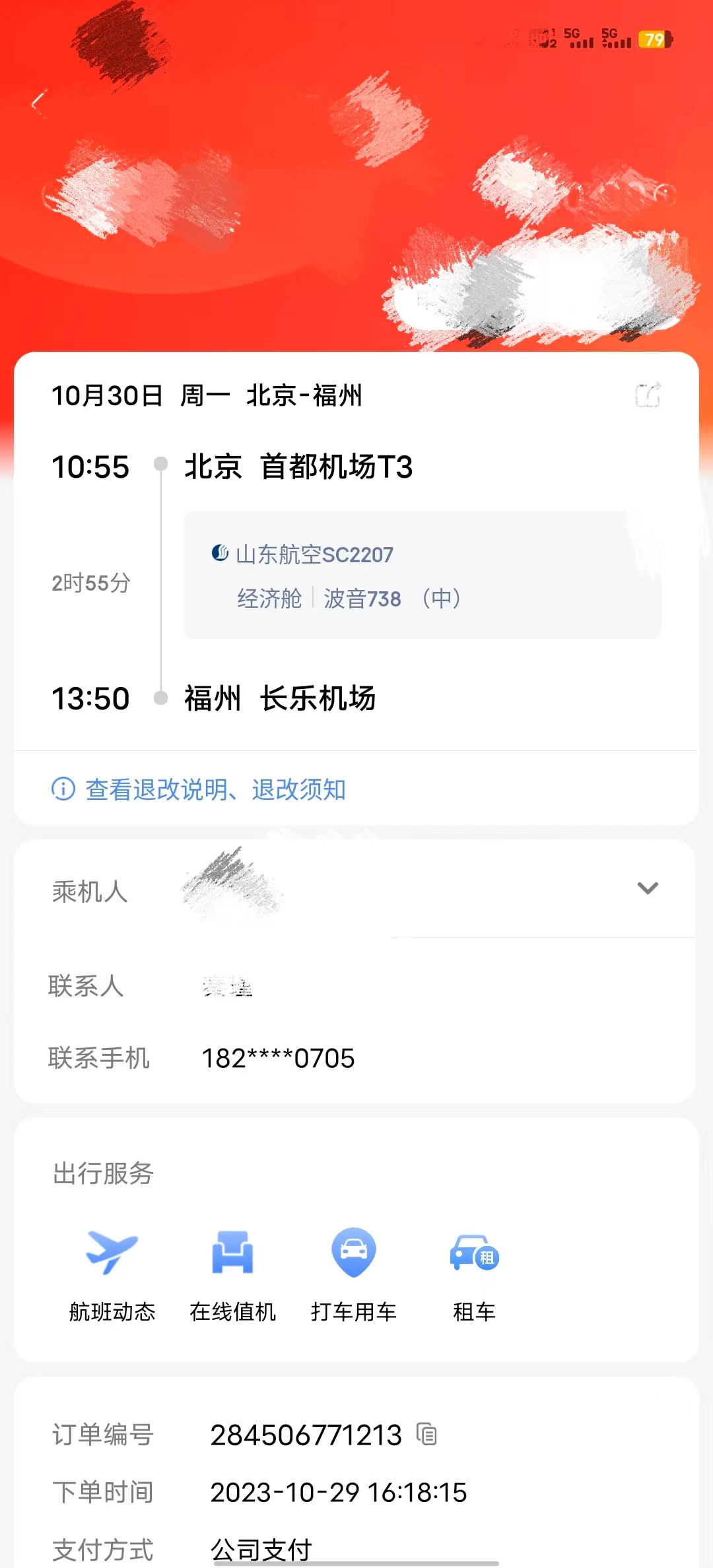Screen dimensions: 713x1568
Task: Tap the back arrow at top left
Action: click(38, 103)
